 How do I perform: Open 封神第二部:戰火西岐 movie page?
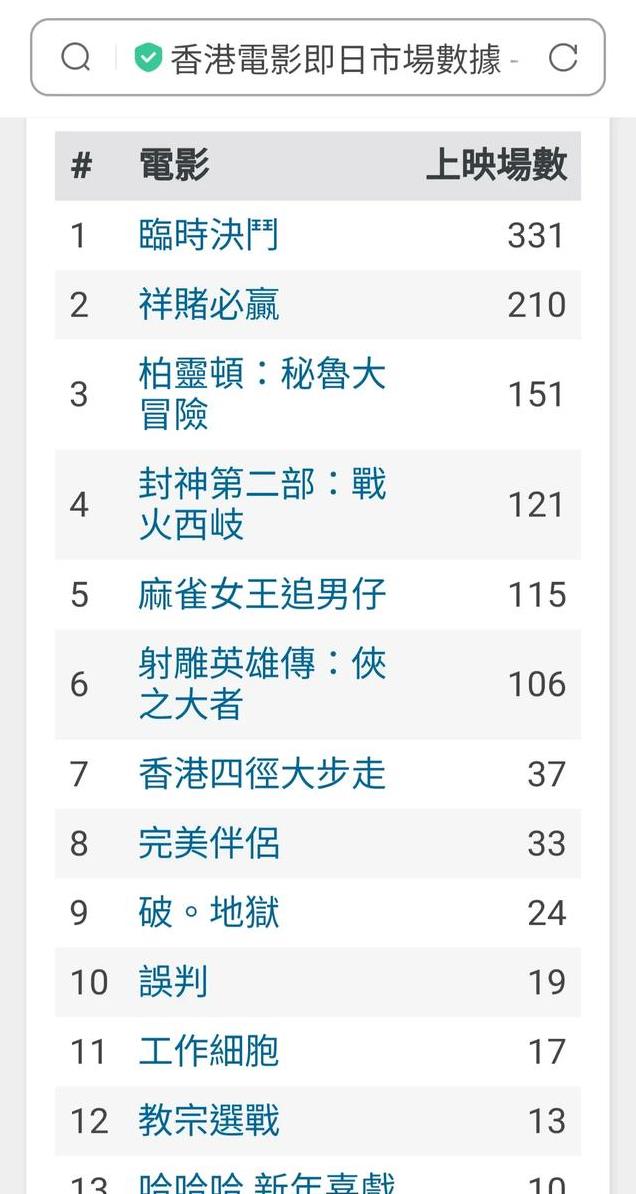tap(262, 505)
